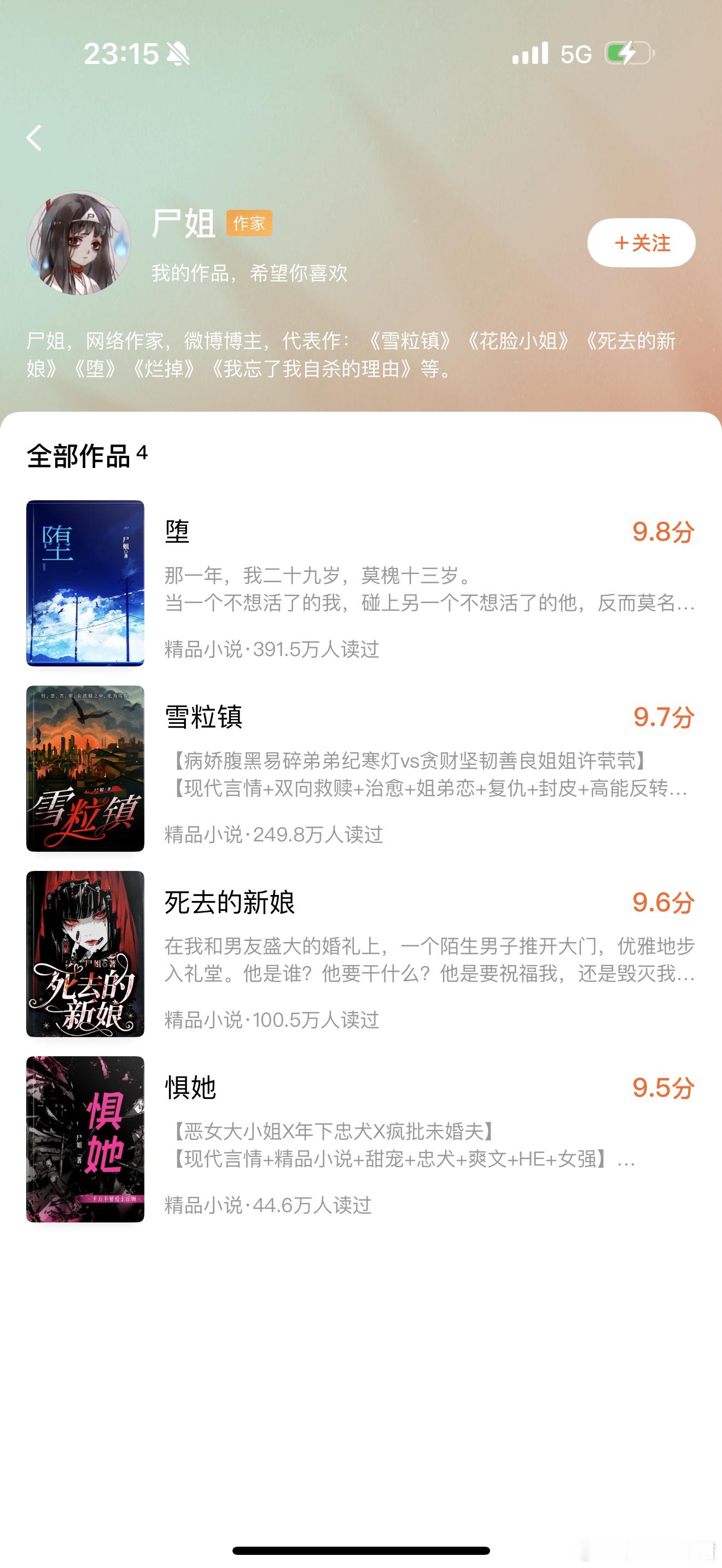The height and width of the screenshot is (1568, 722).
Task: Select the book 惧她
Action: (190, 1087)
